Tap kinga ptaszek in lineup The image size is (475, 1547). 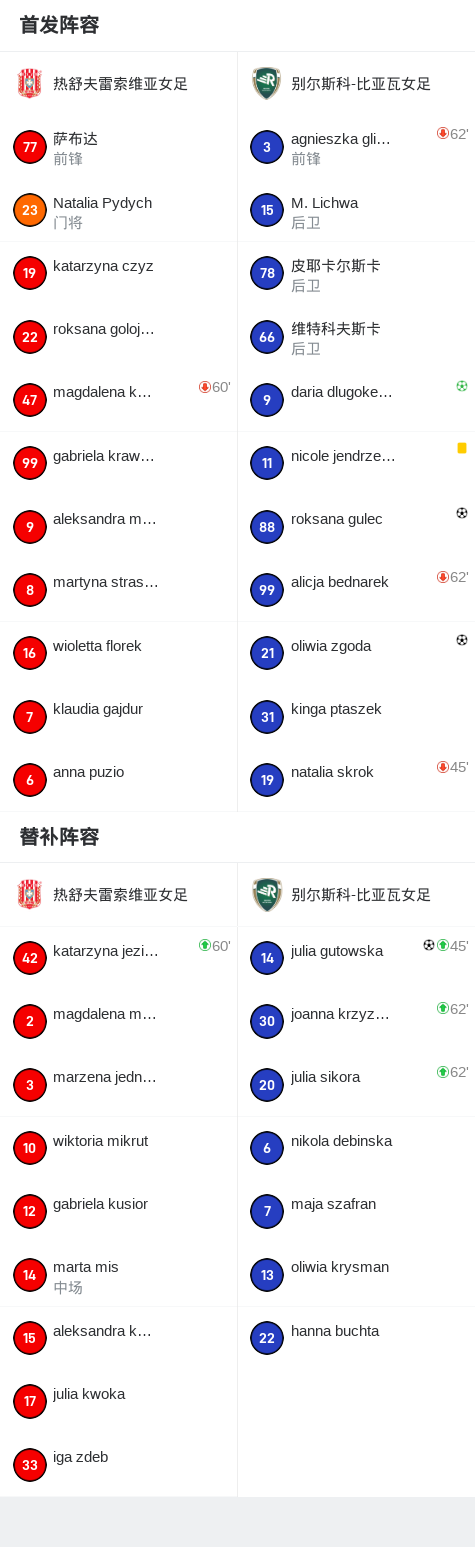[x=356, y=716]
